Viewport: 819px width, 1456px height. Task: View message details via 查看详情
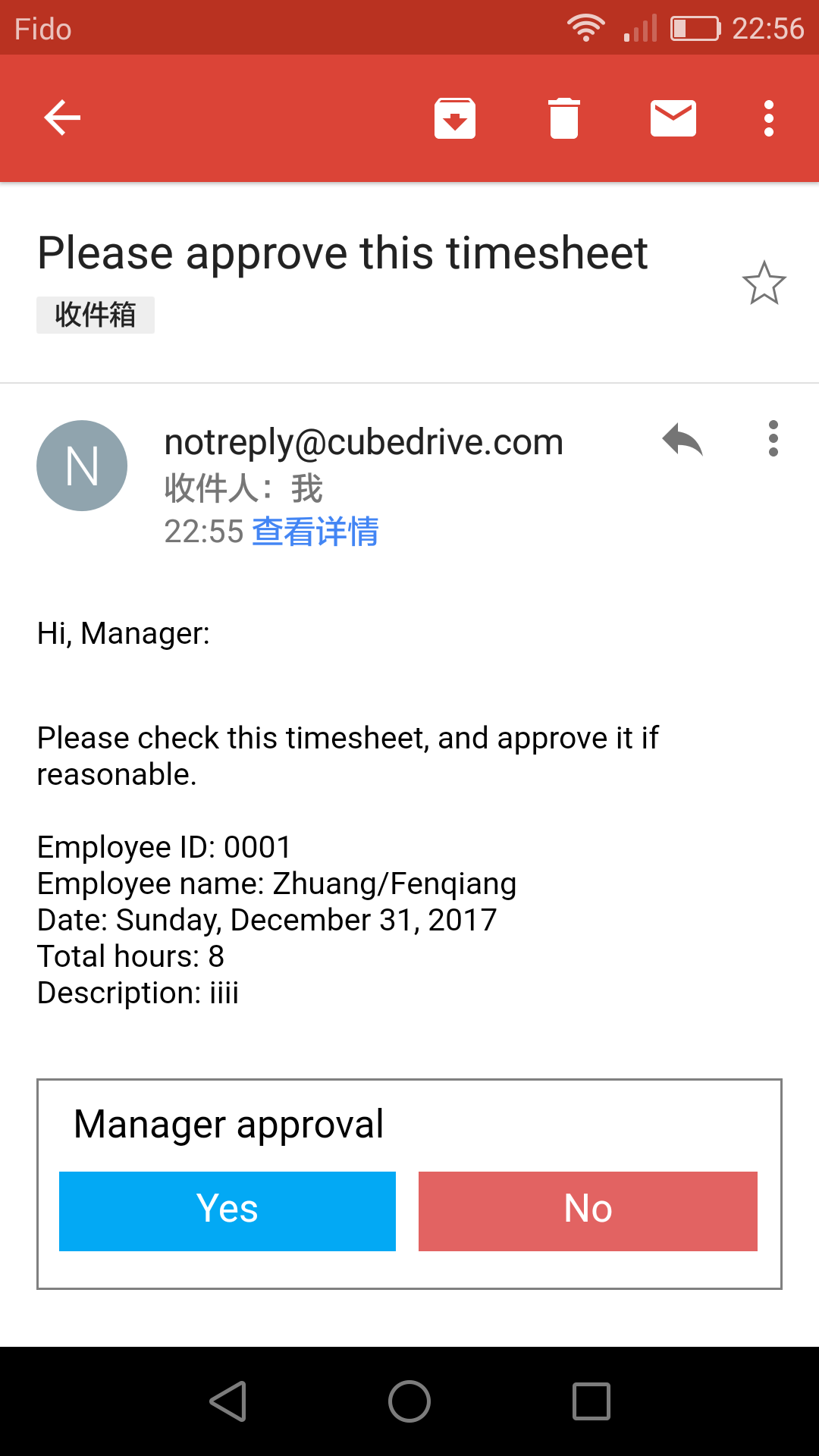[x=315, y=532]
